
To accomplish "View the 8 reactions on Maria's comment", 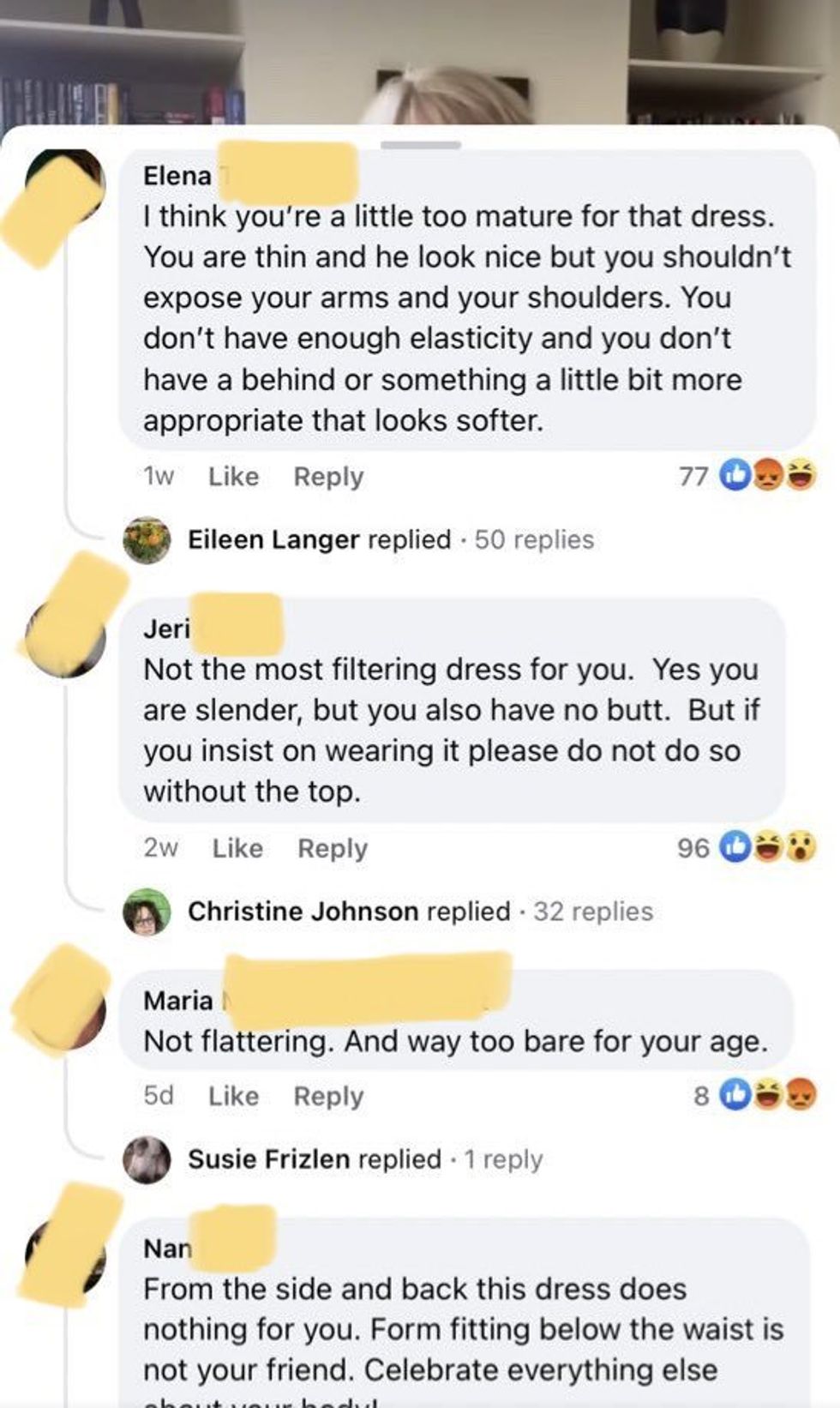I will click(x=754, y=1095).
